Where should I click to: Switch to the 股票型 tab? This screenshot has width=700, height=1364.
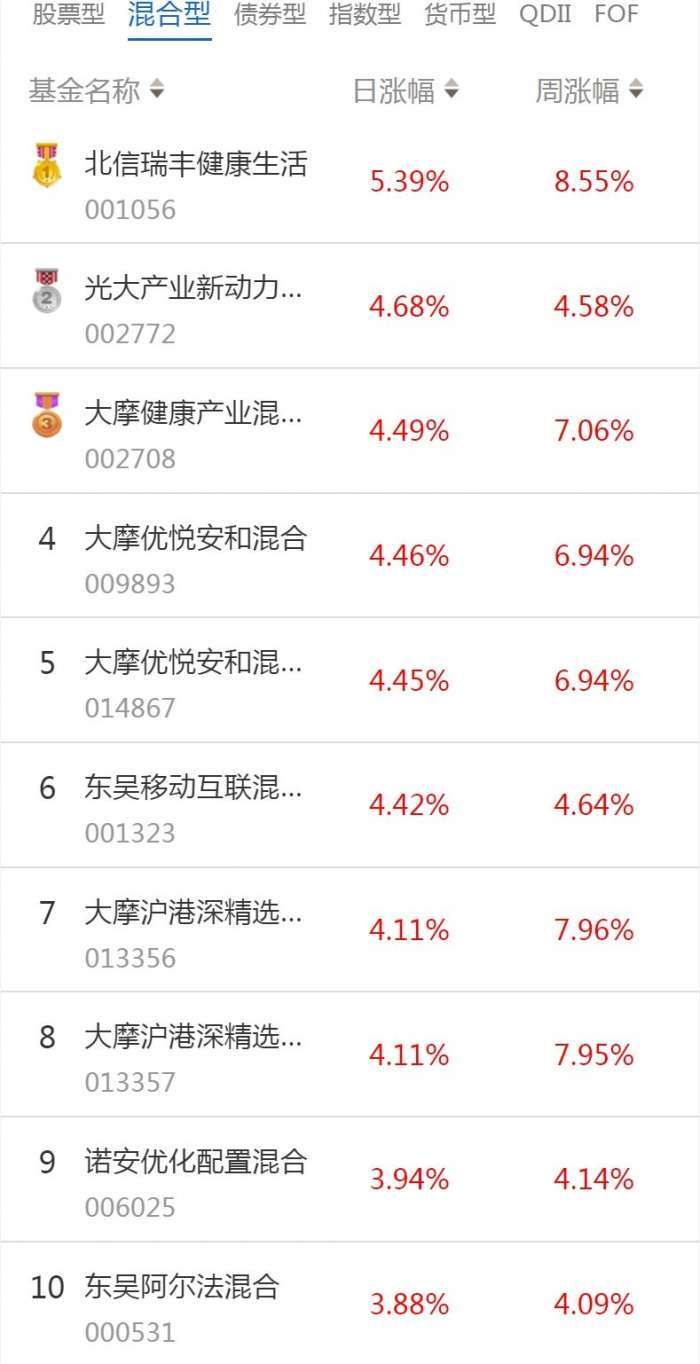68,15
